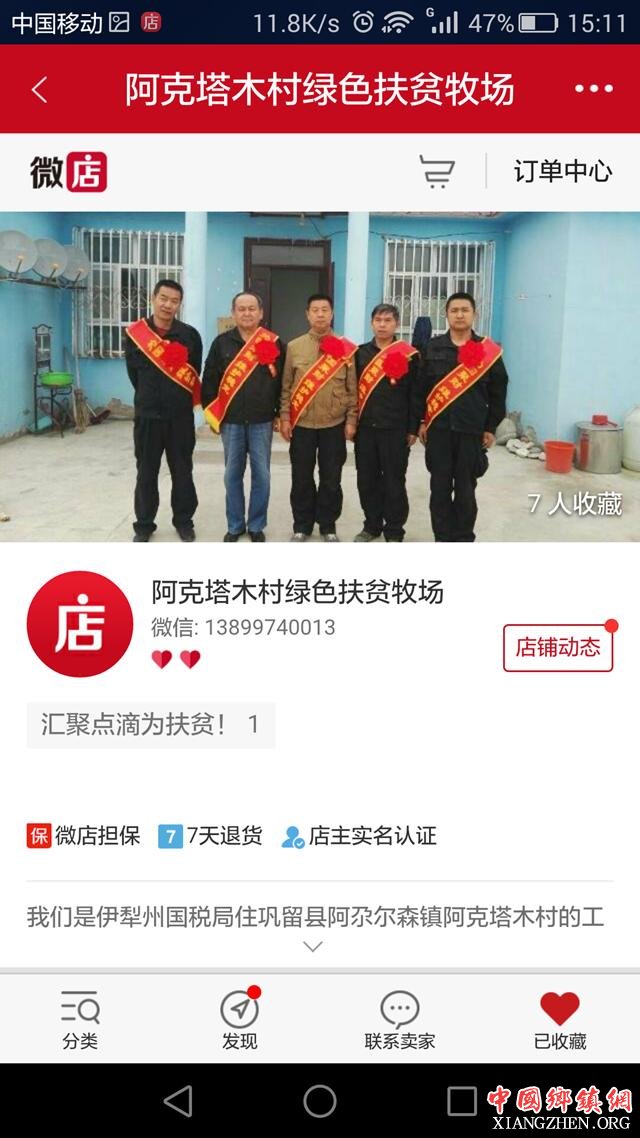Tap the 店铺动态 shop updates button
Image resolution: width=640 pixels, height=1138 pixels.
[x=557, y=647]
